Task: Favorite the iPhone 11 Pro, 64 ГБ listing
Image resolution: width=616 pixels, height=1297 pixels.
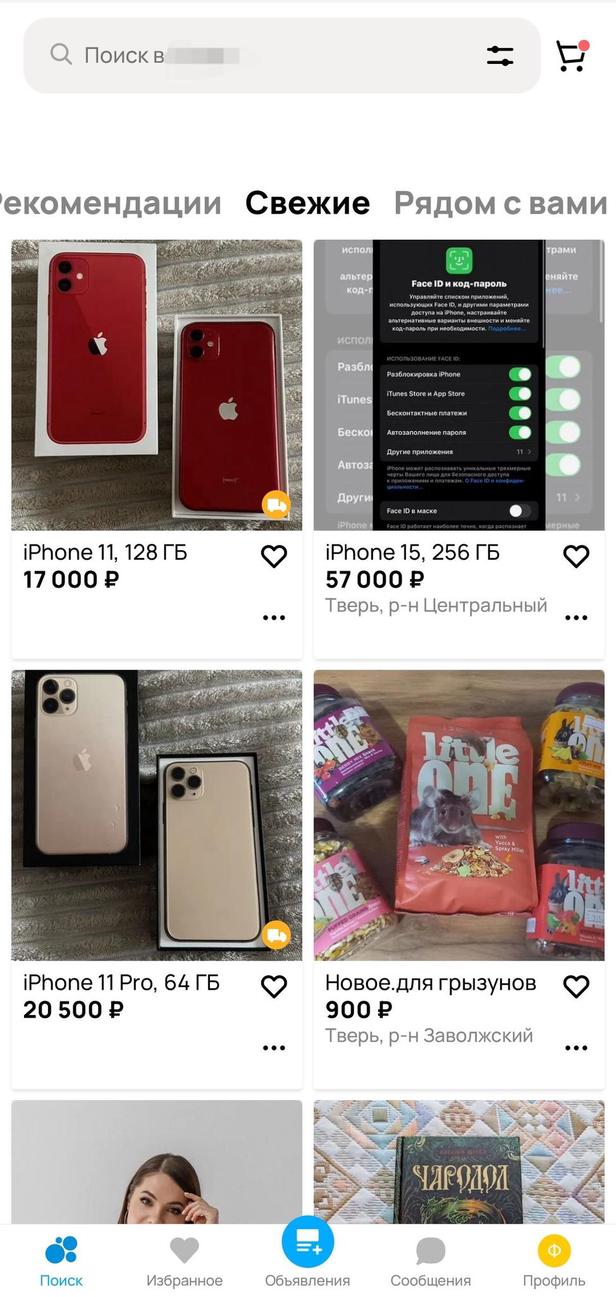Action: pyautogui.click(x=274, y=987)
